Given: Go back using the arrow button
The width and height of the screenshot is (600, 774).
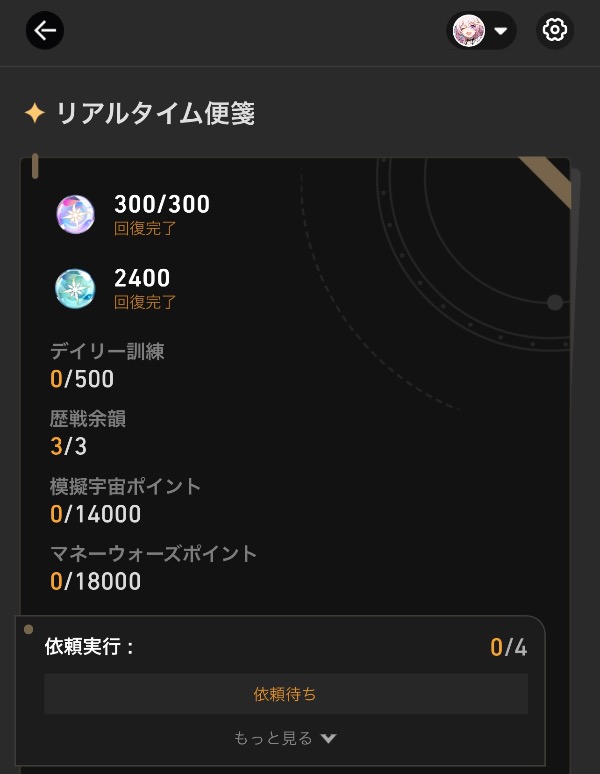Looking at the screenshot, I should click(x=44, y=30).
